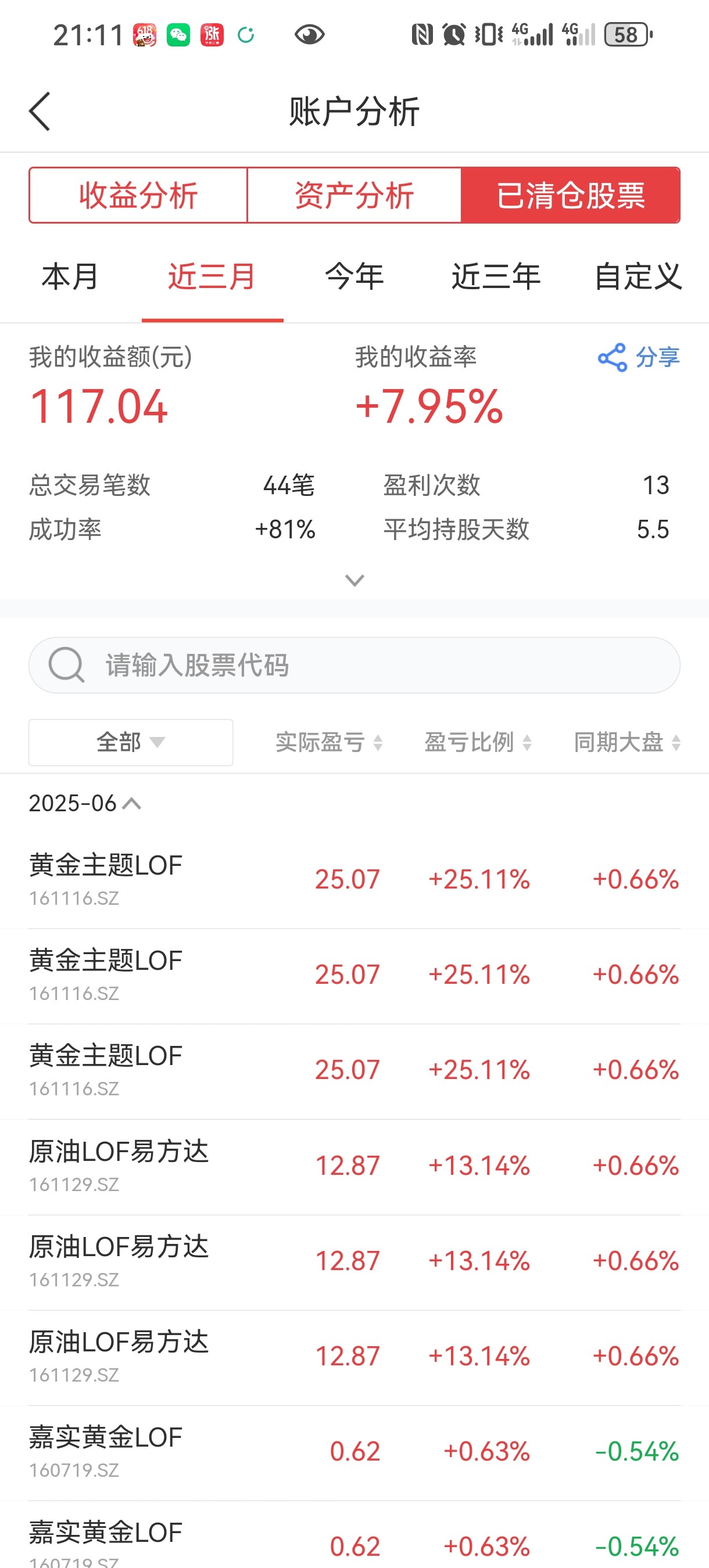709x1568 pixels.
Task: Switch to the 资产分析 tab
Action: tap(354, 195)
